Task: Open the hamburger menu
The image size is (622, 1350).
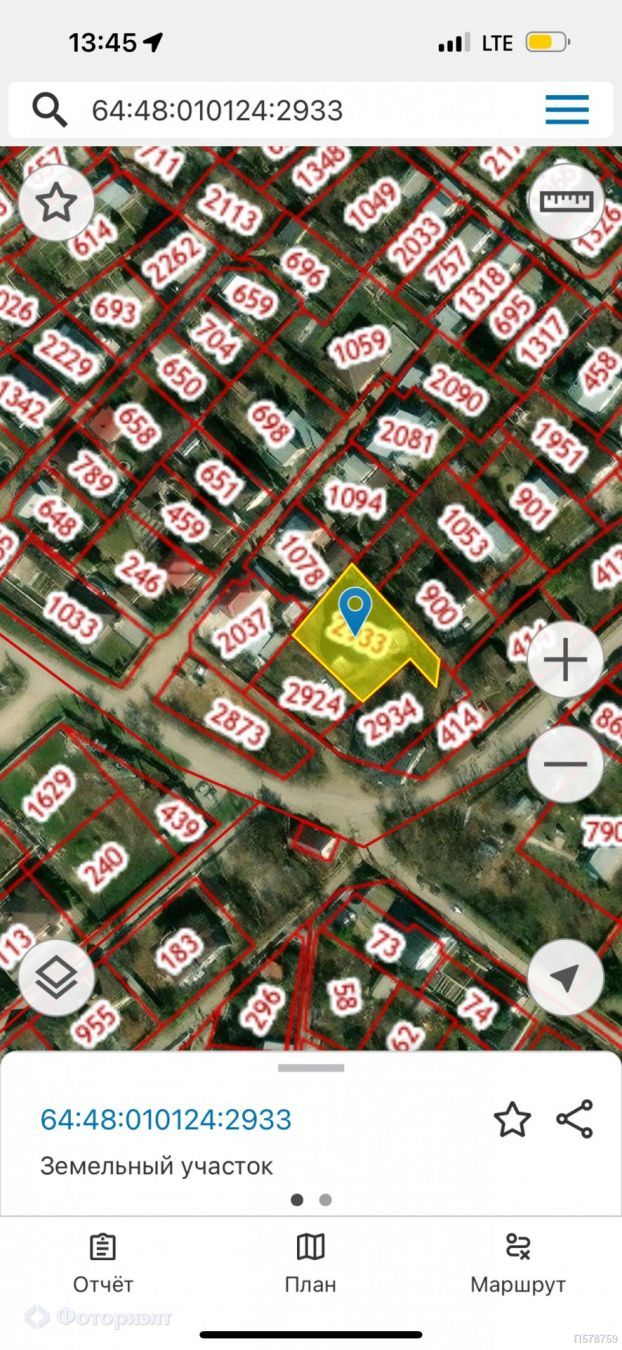Action: (x=567, y=110)
